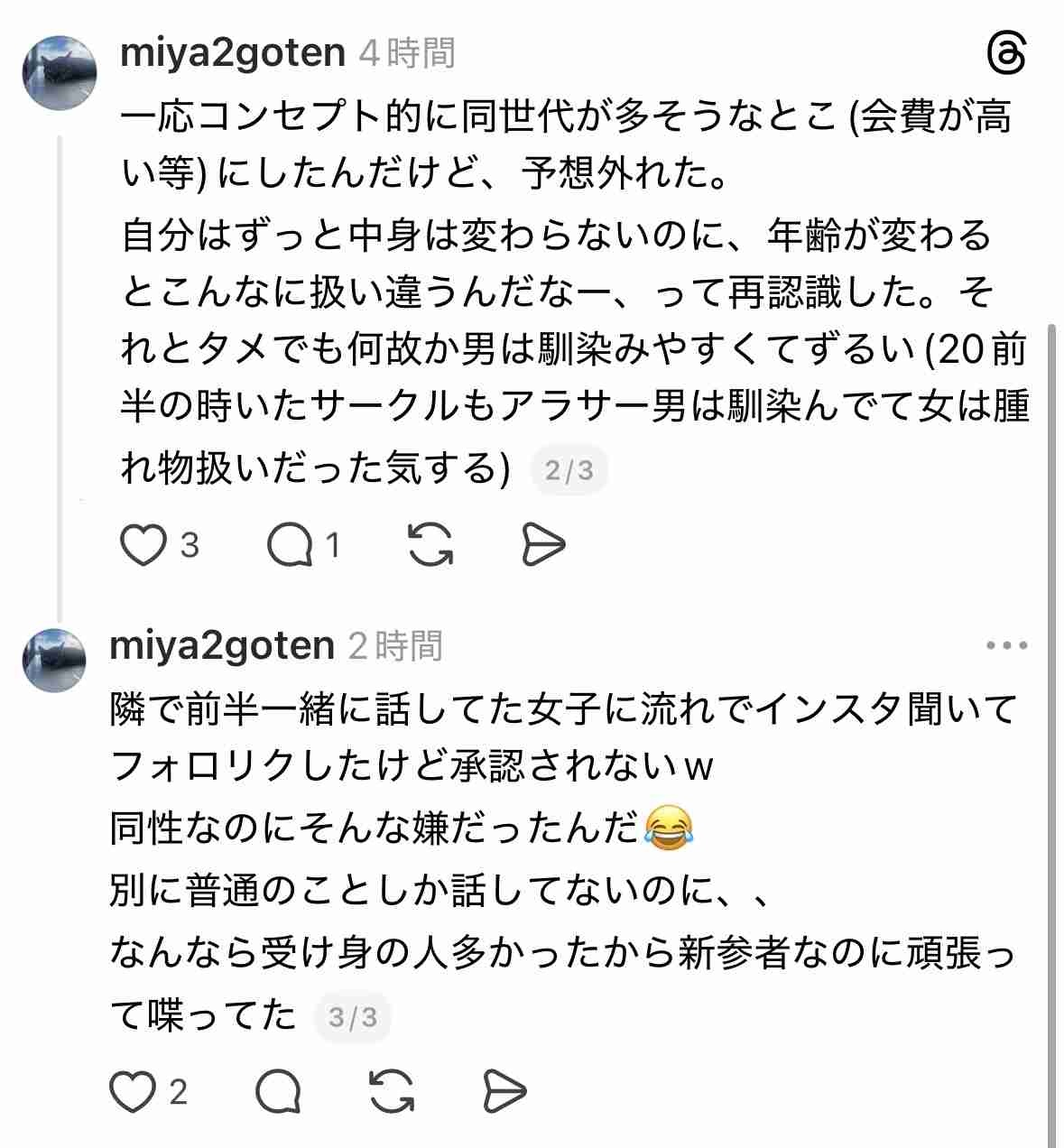This screenshot has height=1148, width=1064.
Task: View miya2goten's avatar on the 3/3 post
Action: [54, 660]
